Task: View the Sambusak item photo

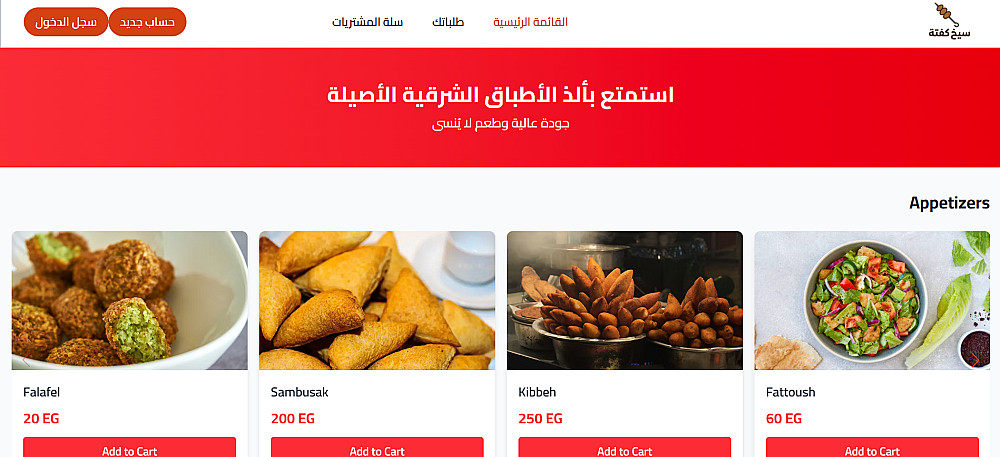Action: click(x=377, y=300)
